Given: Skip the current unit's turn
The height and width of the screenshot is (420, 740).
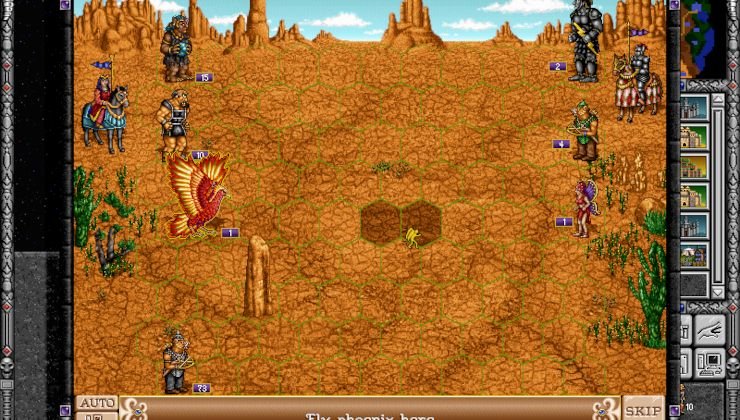Looking at the screenshot, I should point(642,409).
